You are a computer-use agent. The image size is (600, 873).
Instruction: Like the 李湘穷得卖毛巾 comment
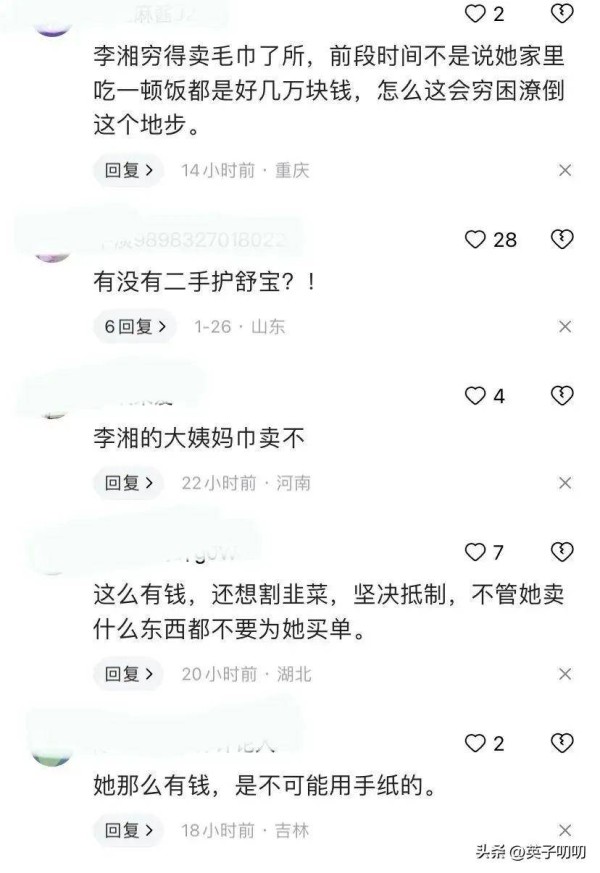(476, 14)
